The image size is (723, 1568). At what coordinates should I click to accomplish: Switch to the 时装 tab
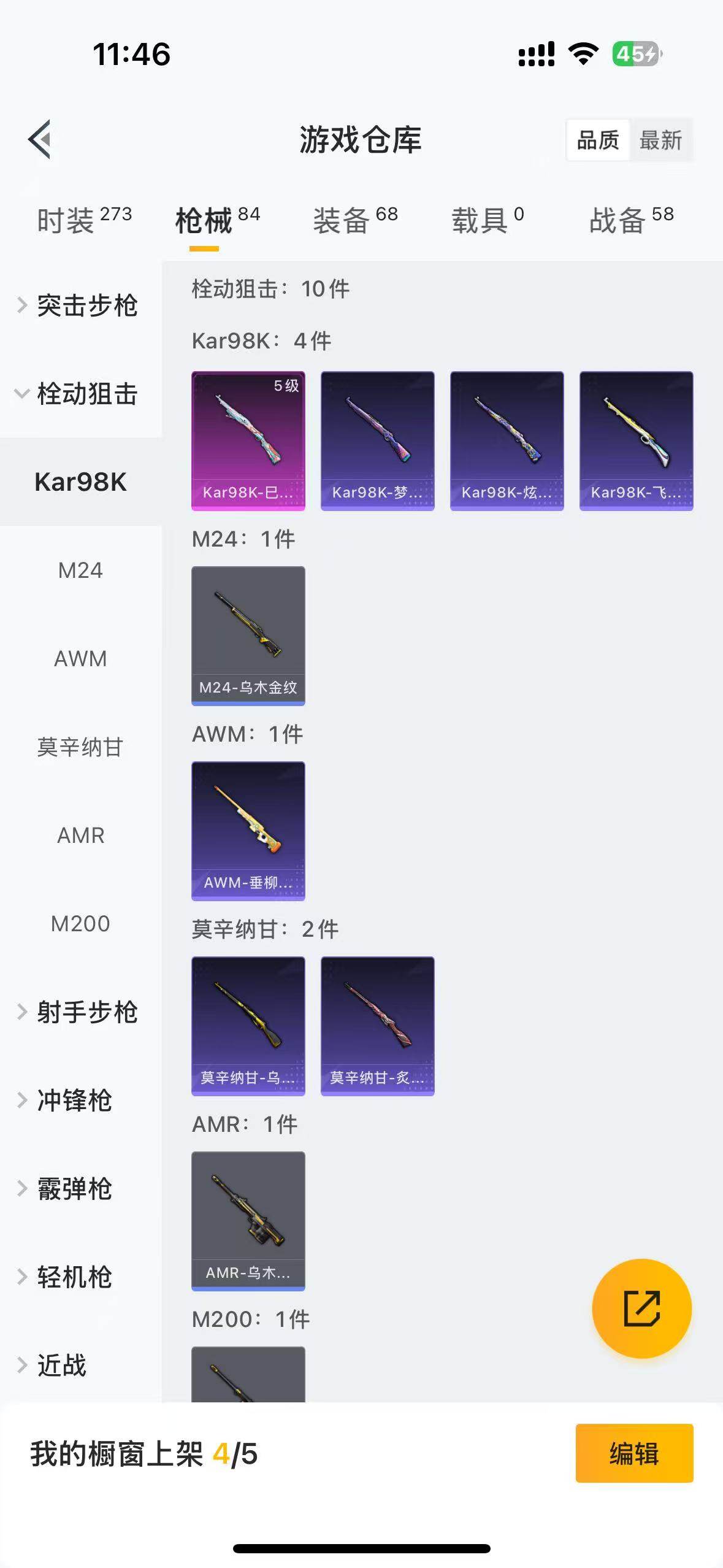[x=84, y=220]
